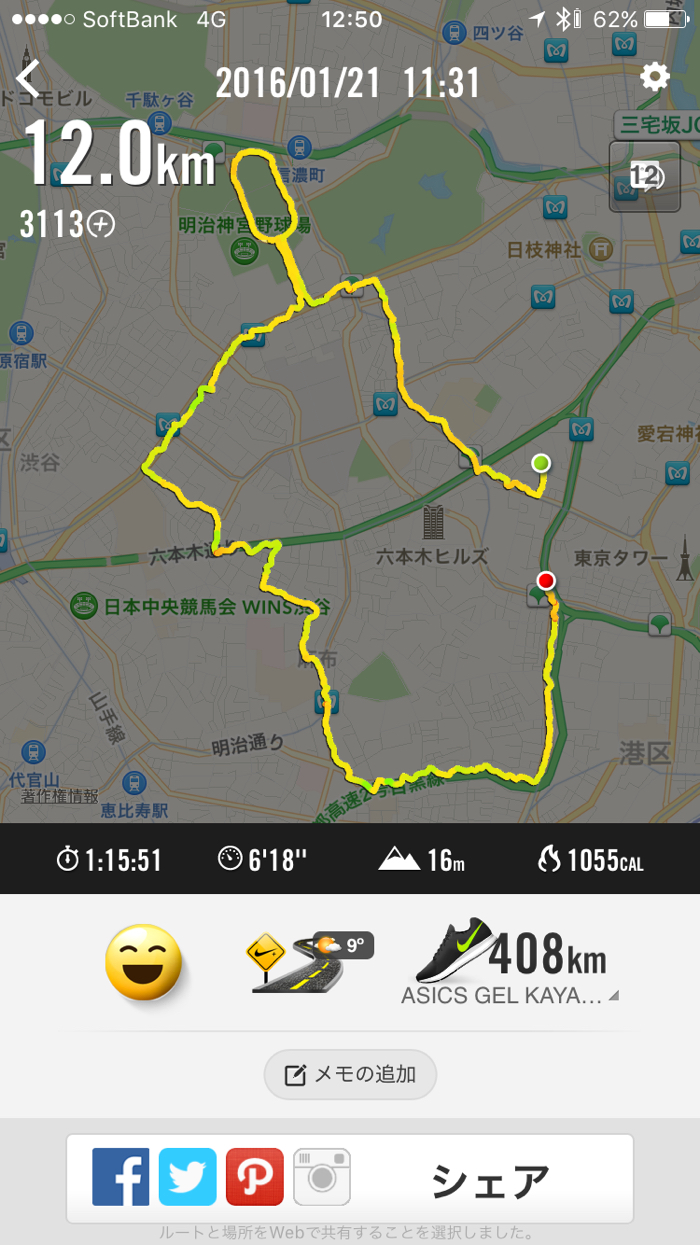The height and width of the screenshot is (1245, 700).
Task: Tap the シェア share button
Action: coord(490,1180)
